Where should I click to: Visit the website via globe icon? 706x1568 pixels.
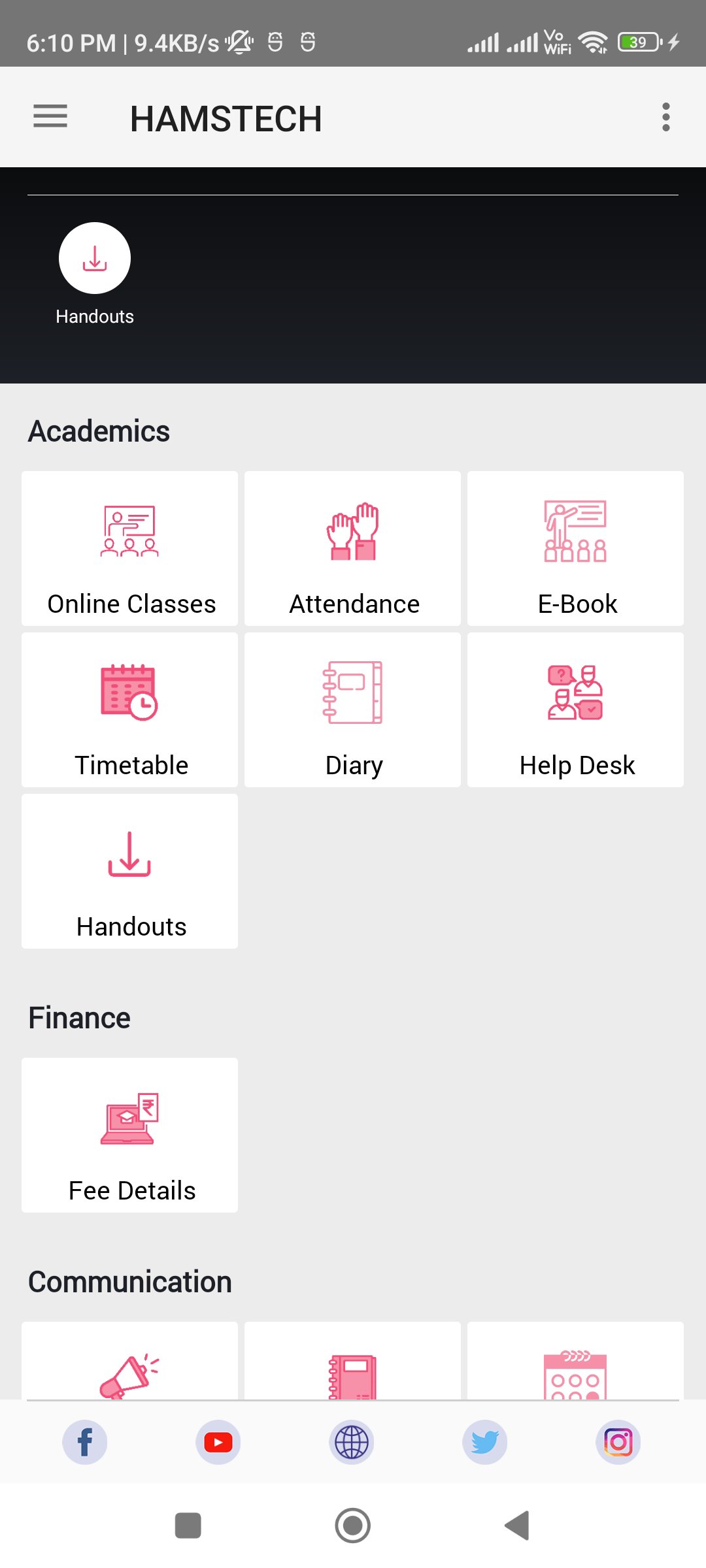click(x=352, y=1442)
